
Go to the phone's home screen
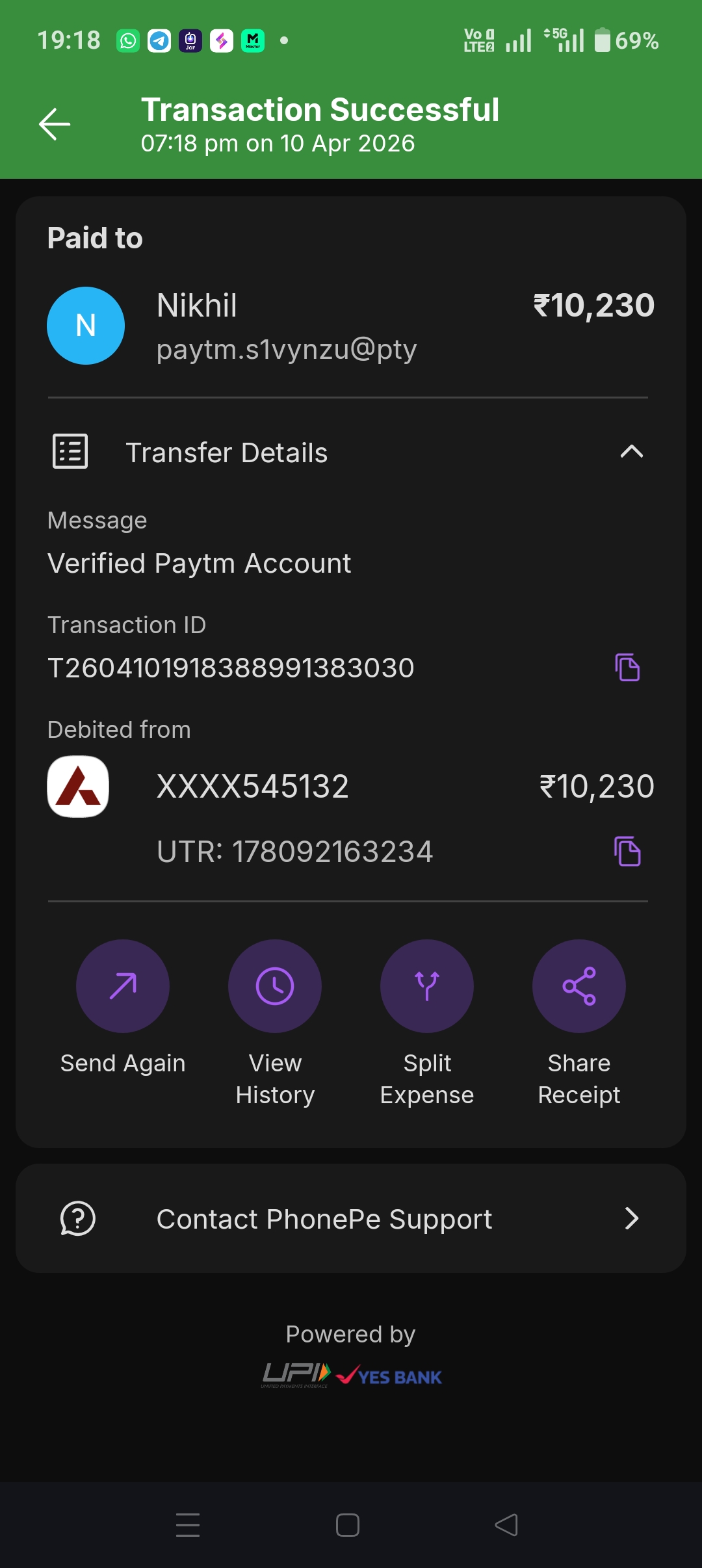(x=348, y=1524)
